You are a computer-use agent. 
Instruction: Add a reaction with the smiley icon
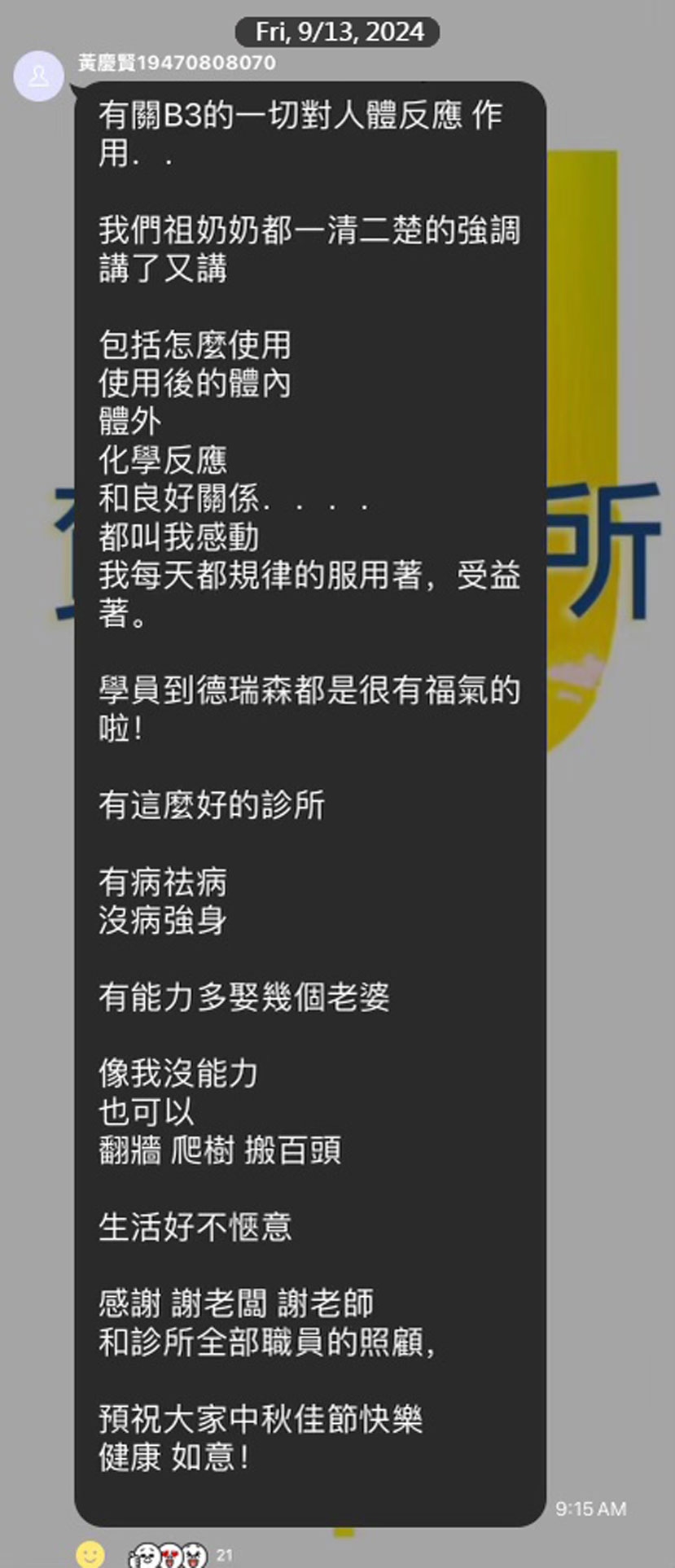(x=90, y=1553)
